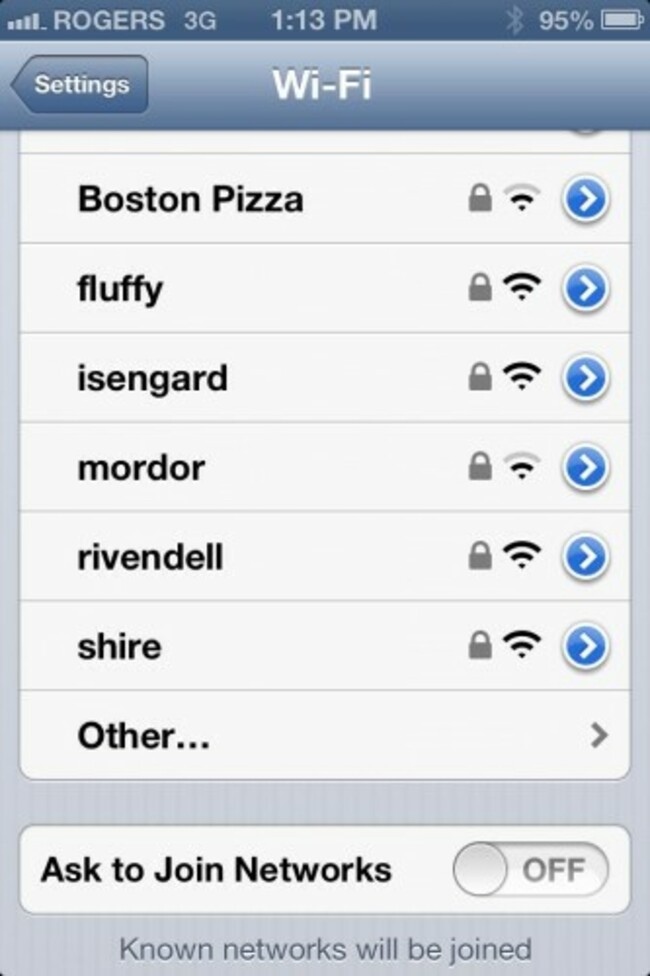Join the mordor network
This screenshot has height=976, width=650.
(140, 467)
